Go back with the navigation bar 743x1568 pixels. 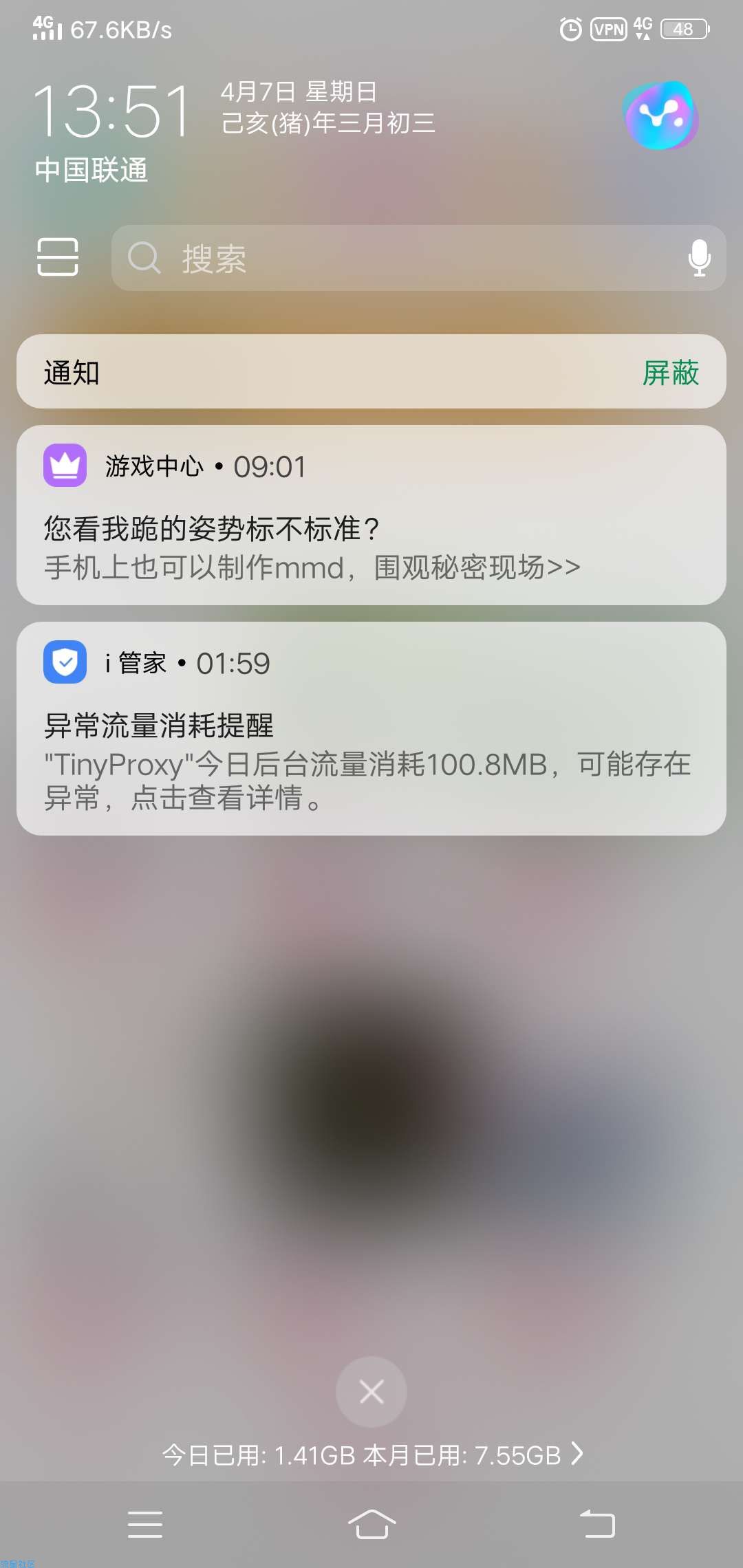click(x=597, y=1524)
